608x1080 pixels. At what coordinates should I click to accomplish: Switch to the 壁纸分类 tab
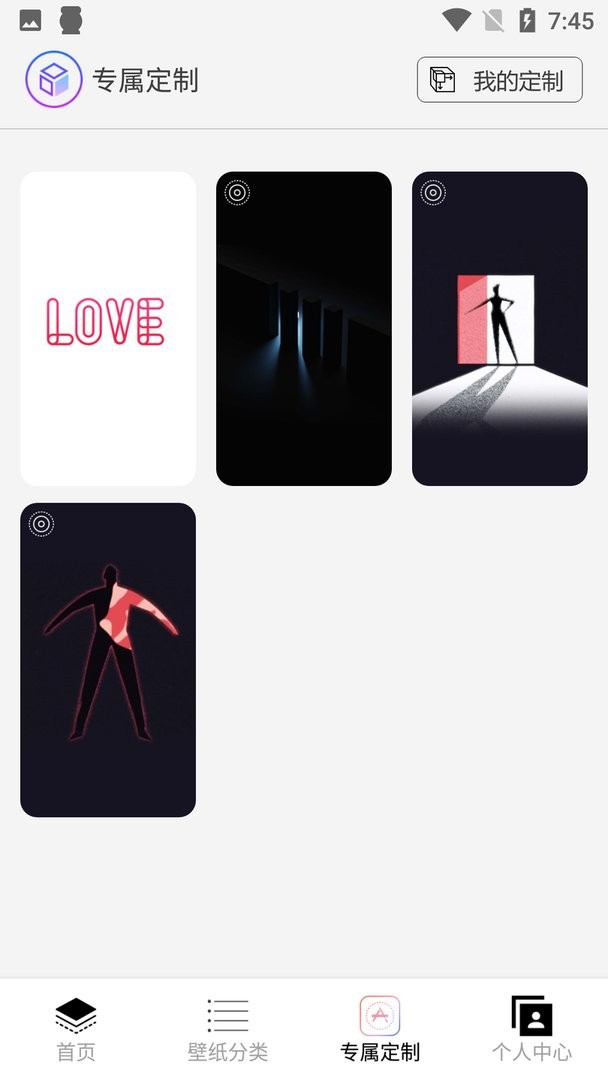coord(228,1029)
